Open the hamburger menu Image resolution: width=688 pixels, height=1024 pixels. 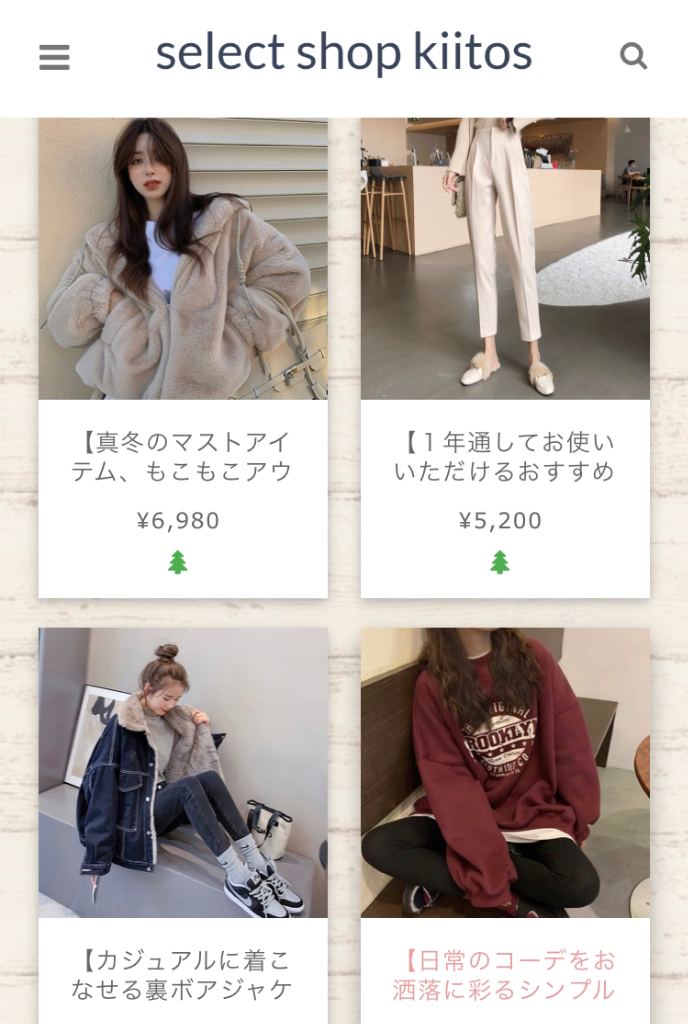tap(54, 57)
